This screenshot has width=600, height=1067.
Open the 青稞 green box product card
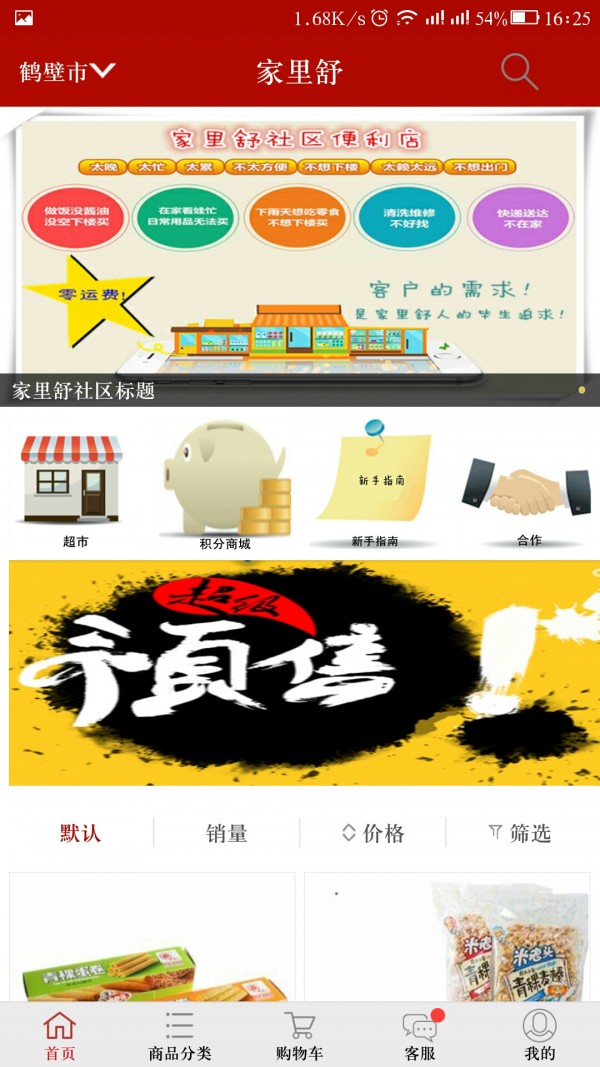pyautogui.click(x=152, y=940)
